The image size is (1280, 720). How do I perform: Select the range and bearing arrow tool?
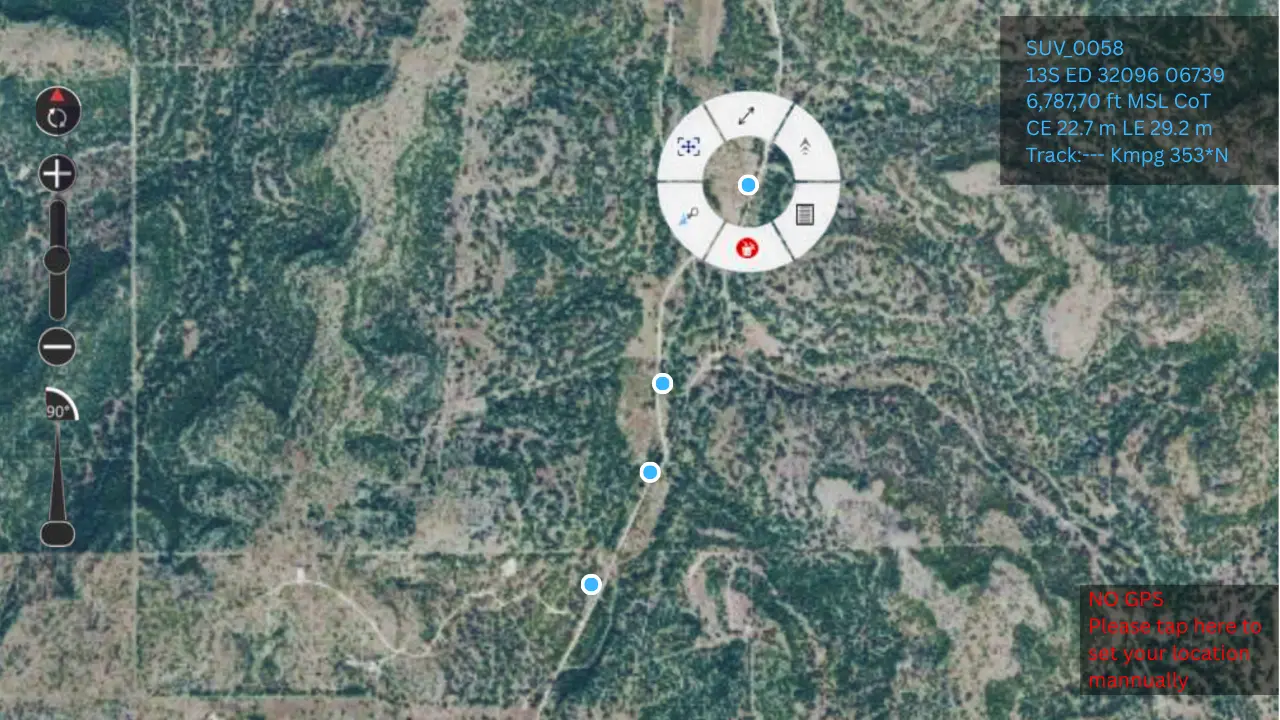click(x=747, y=116)
